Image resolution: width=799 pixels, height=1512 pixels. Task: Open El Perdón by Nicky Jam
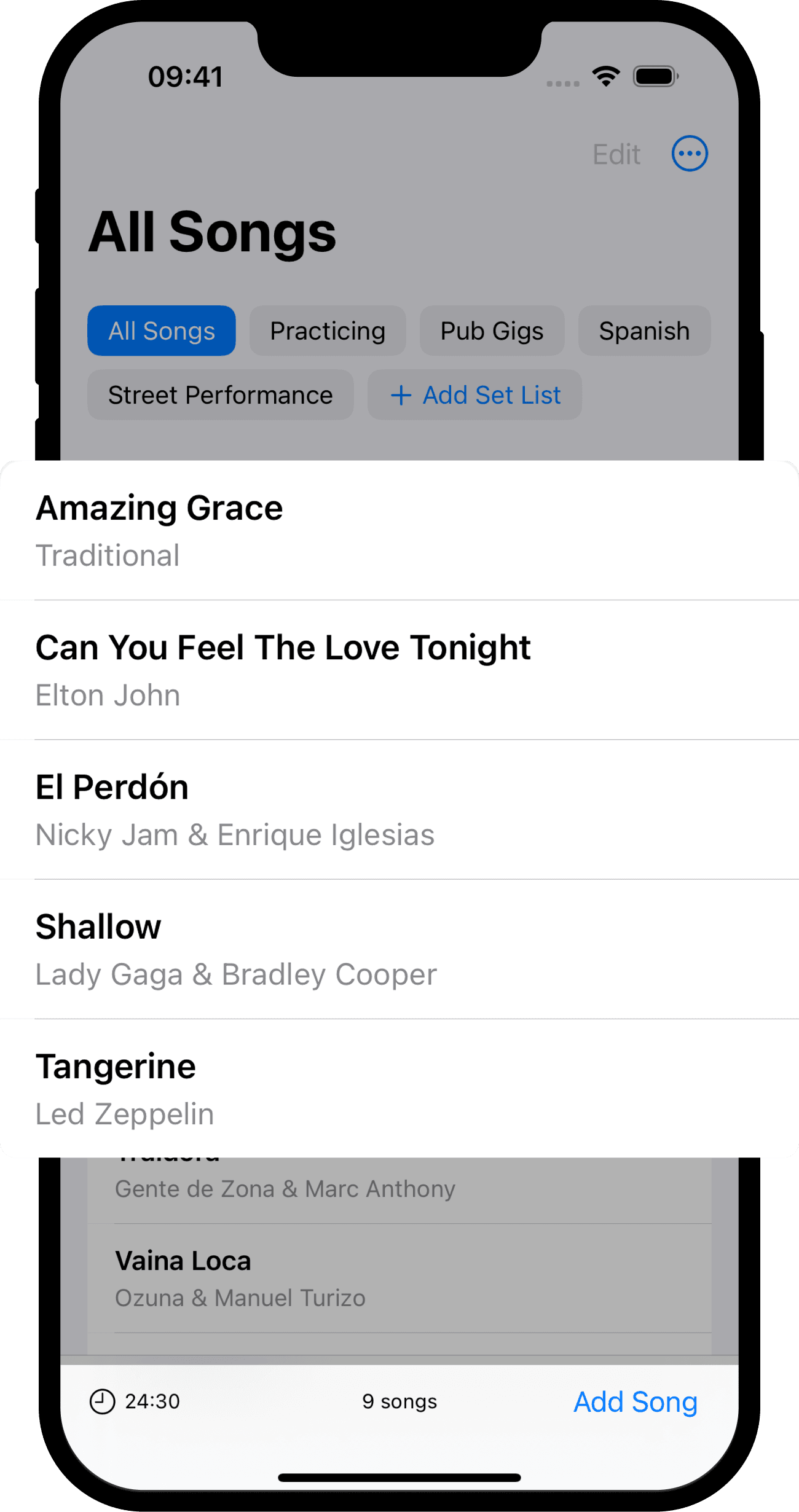coord(399,809)
